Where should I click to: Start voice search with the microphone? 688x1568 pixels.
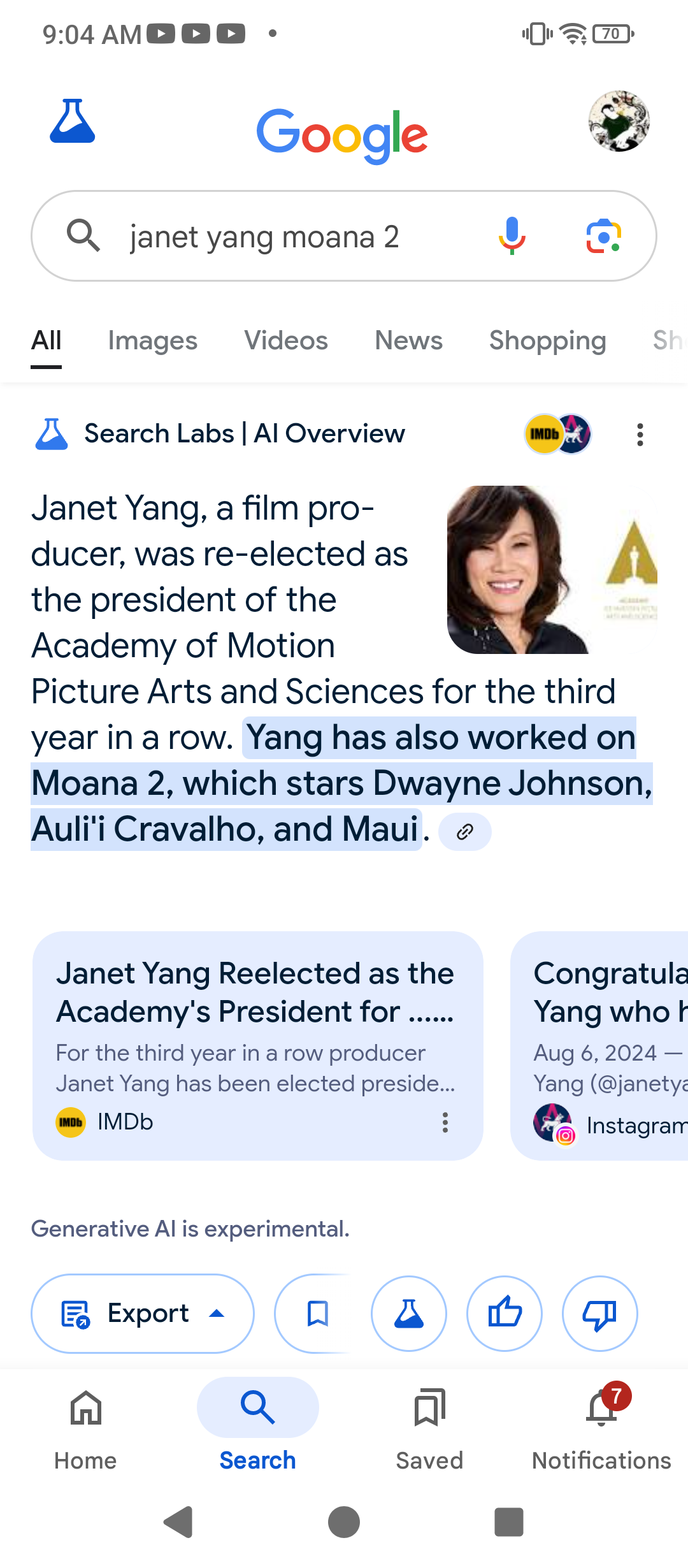(x=512, y=236)
